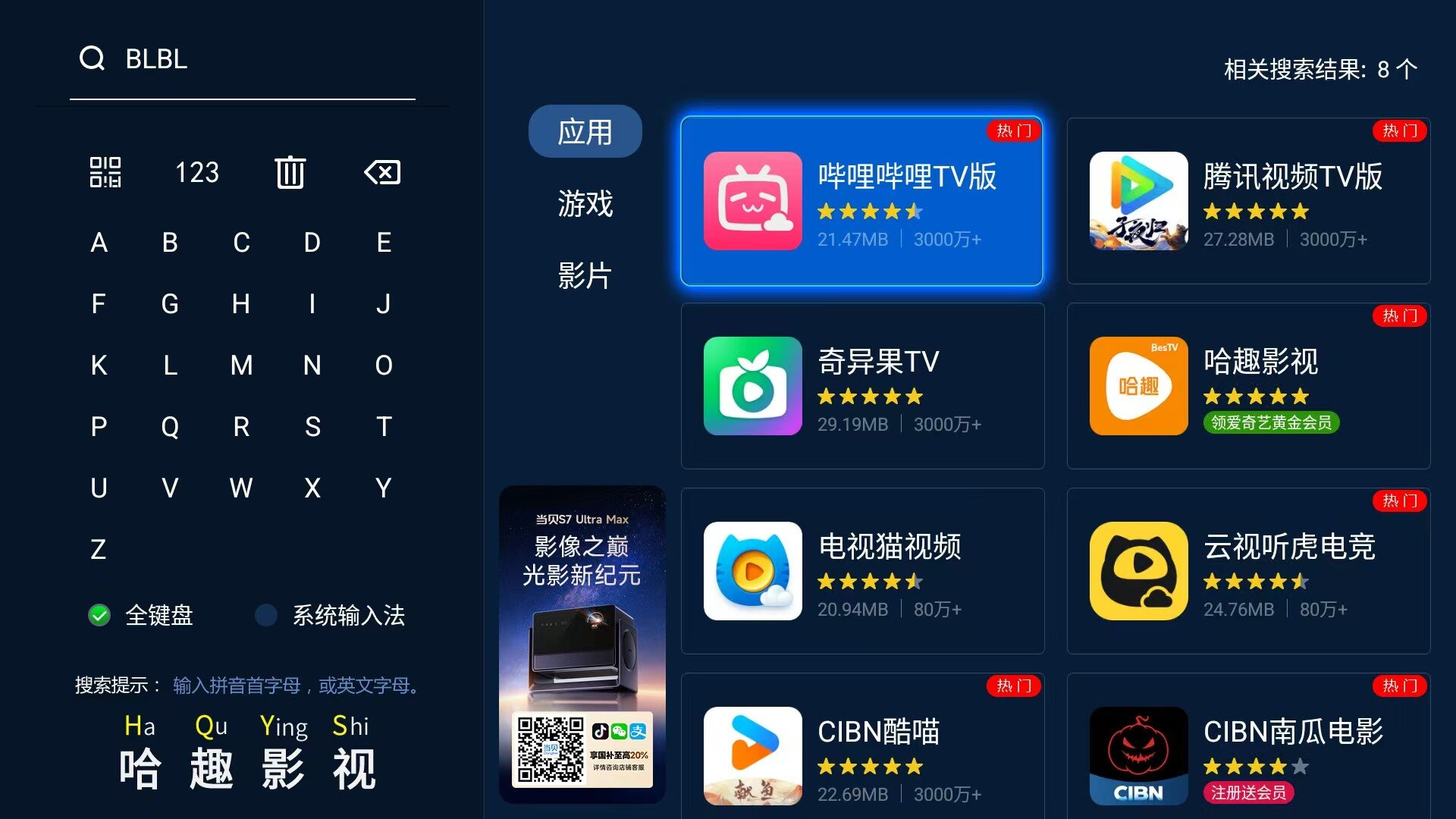Open the 电视猫视频 app result
The width and height of the screenshot is (1456, 819).
click(x=861, y=571)
